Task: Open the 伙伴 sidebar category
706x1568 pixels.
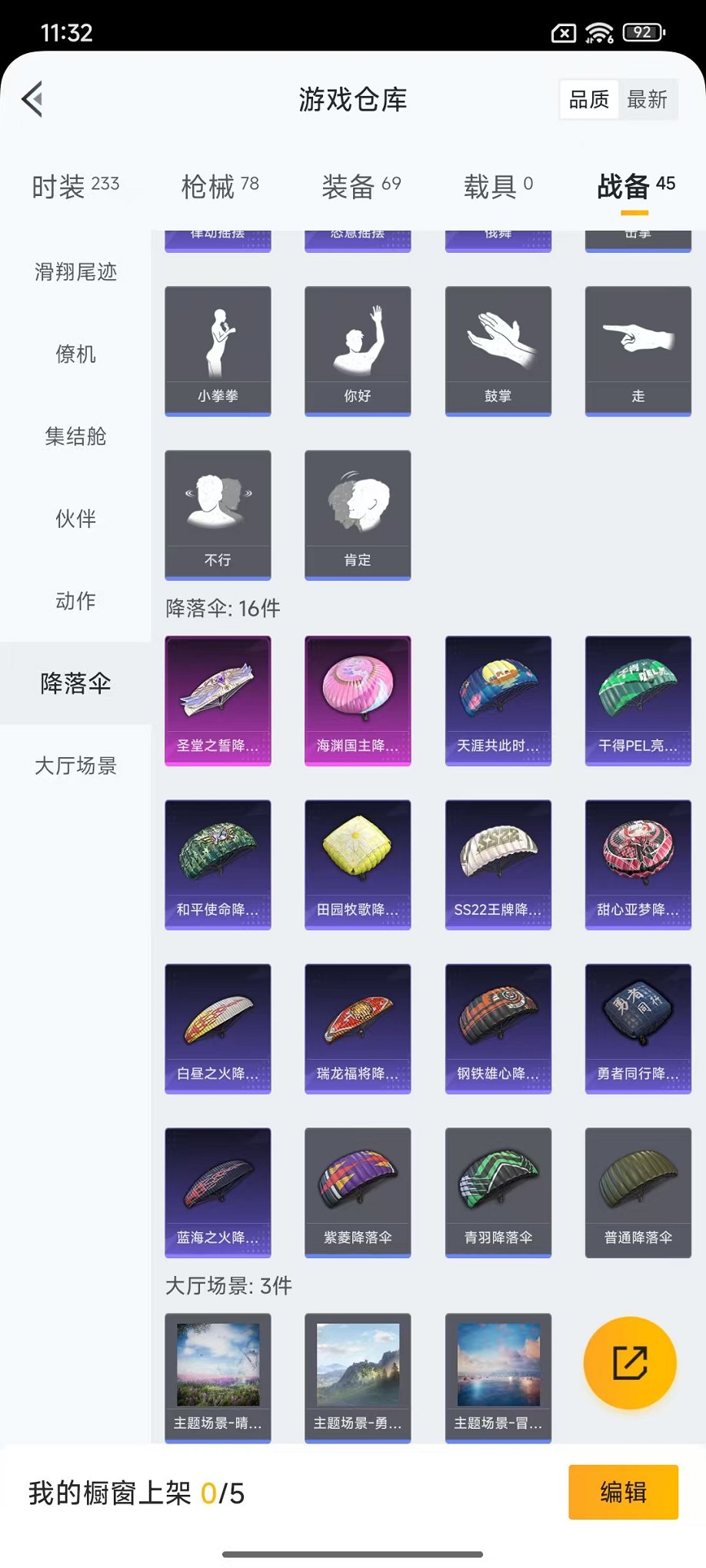Action: coord(75,519)
